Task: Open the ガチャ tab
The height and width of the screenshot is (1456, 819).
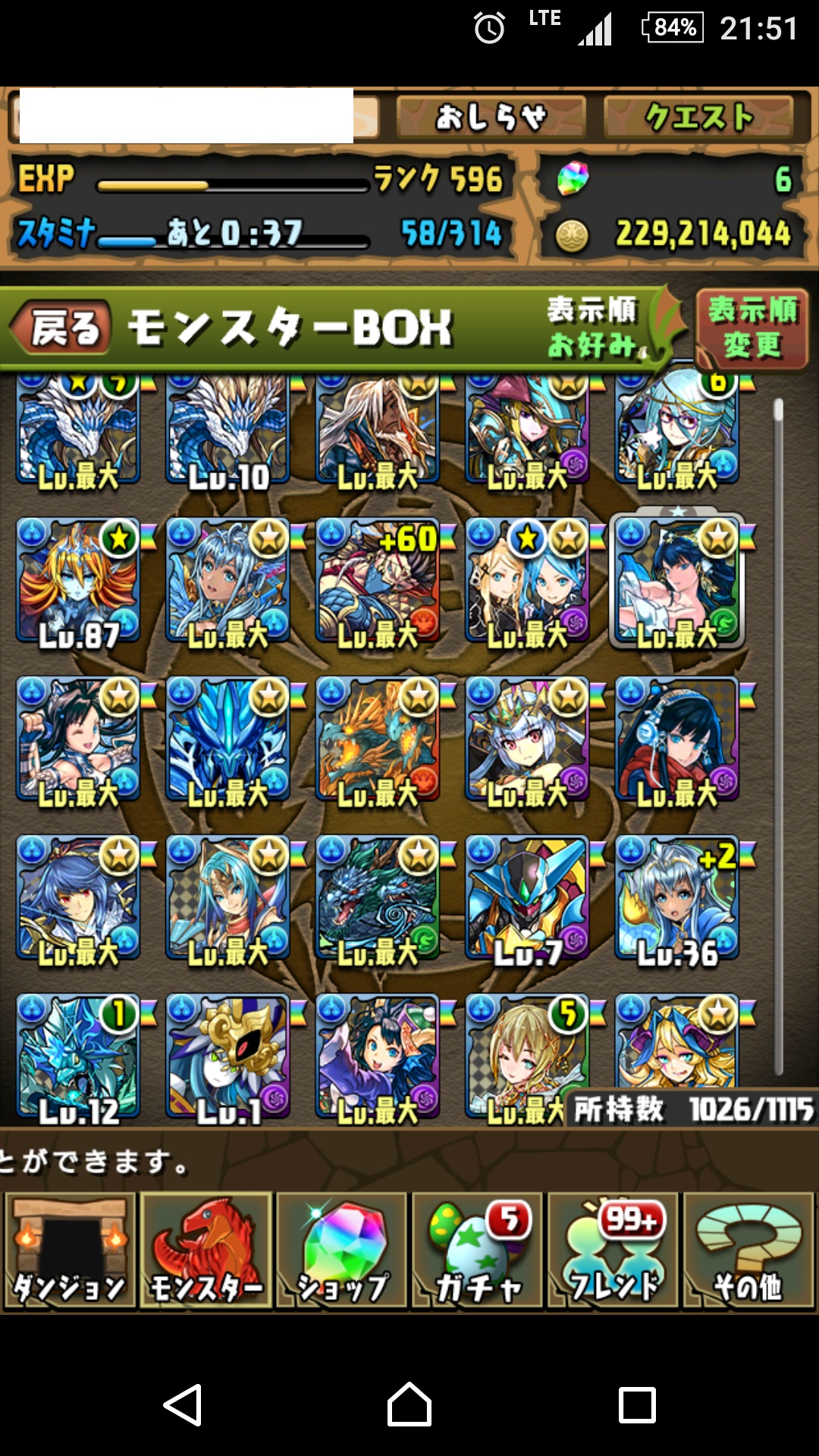Action: coord(478,1250)
